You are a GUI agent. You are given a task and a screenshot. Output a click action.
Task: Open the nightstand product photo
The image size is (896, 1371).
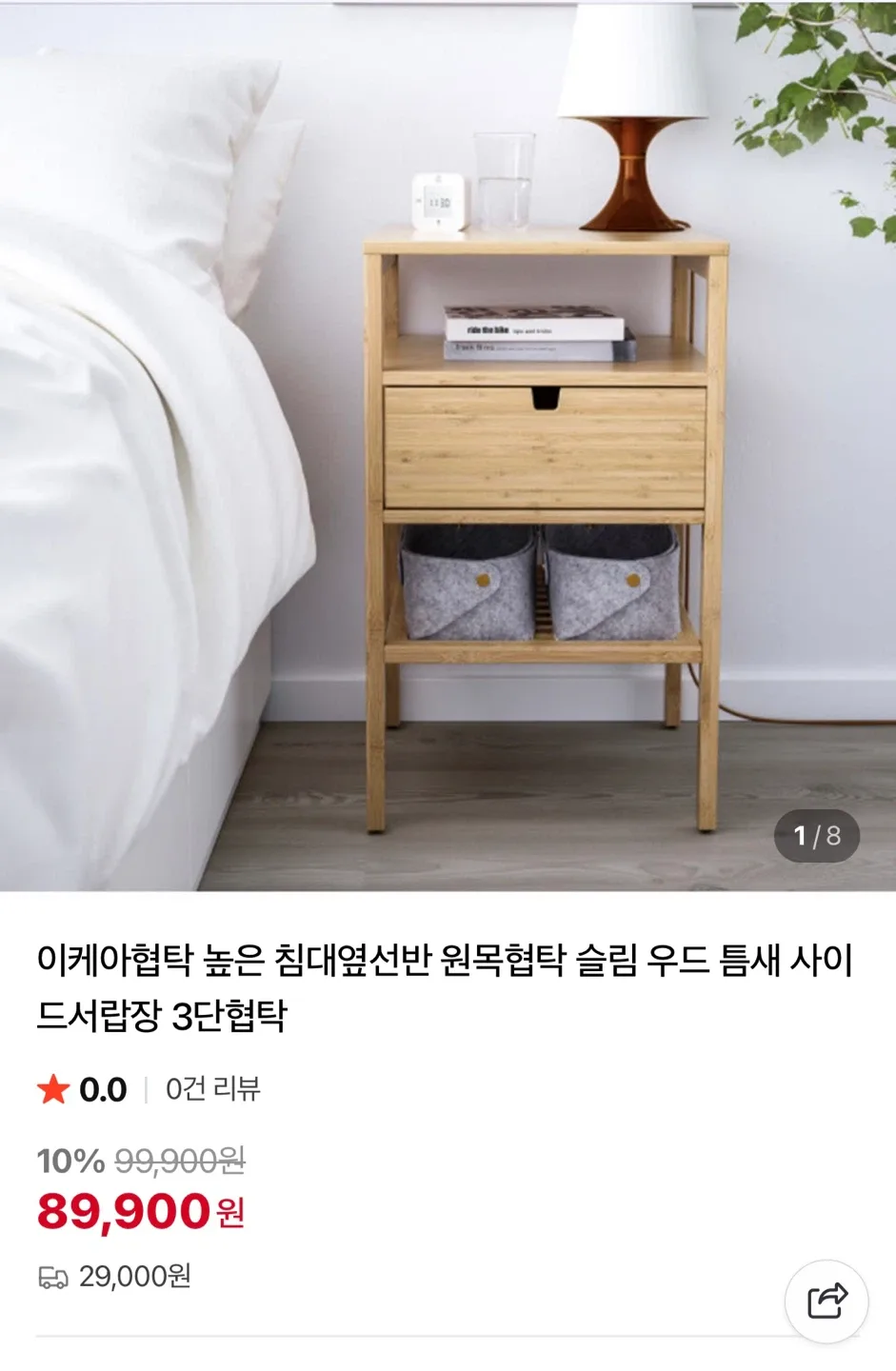pos(448,447)
